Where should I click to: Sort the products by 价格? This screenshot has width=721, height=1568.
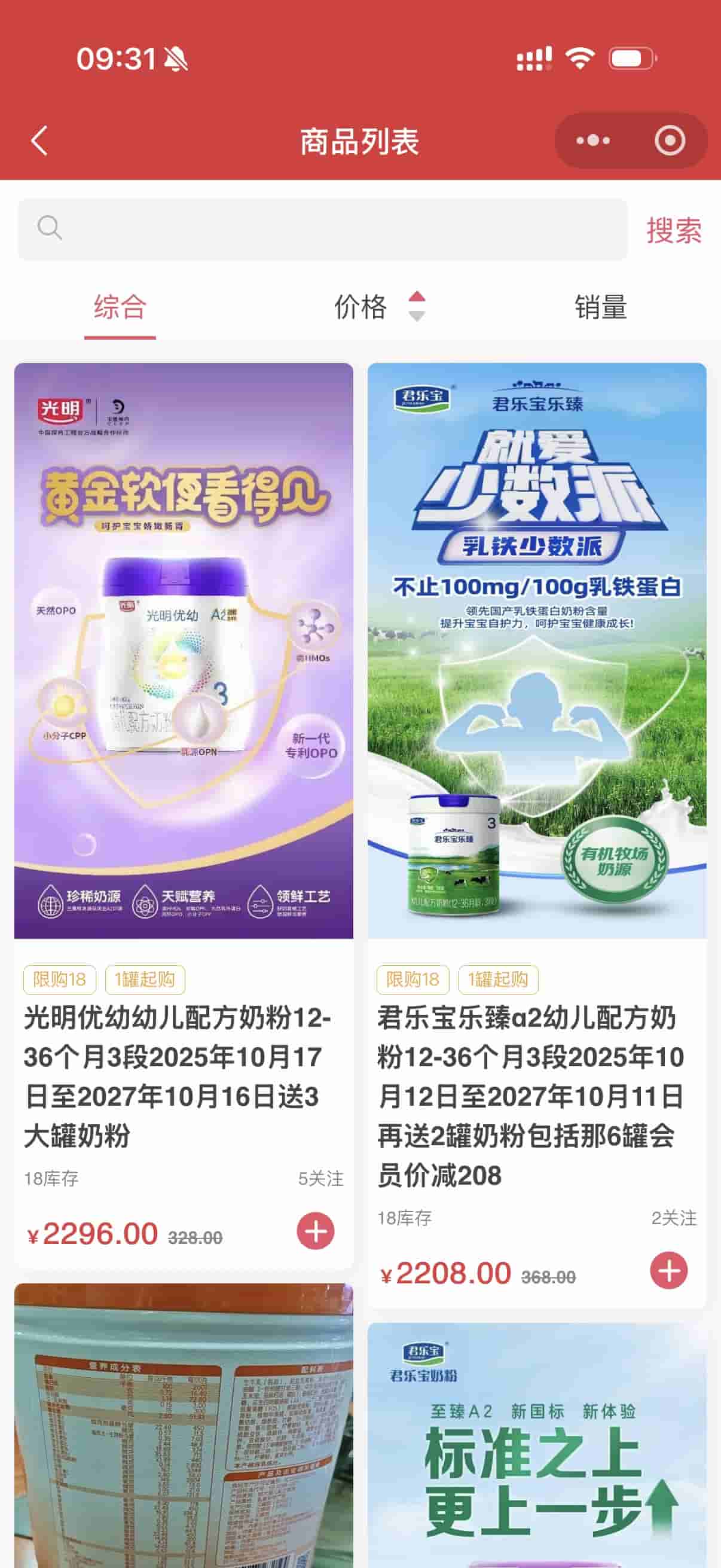(377, 307)
